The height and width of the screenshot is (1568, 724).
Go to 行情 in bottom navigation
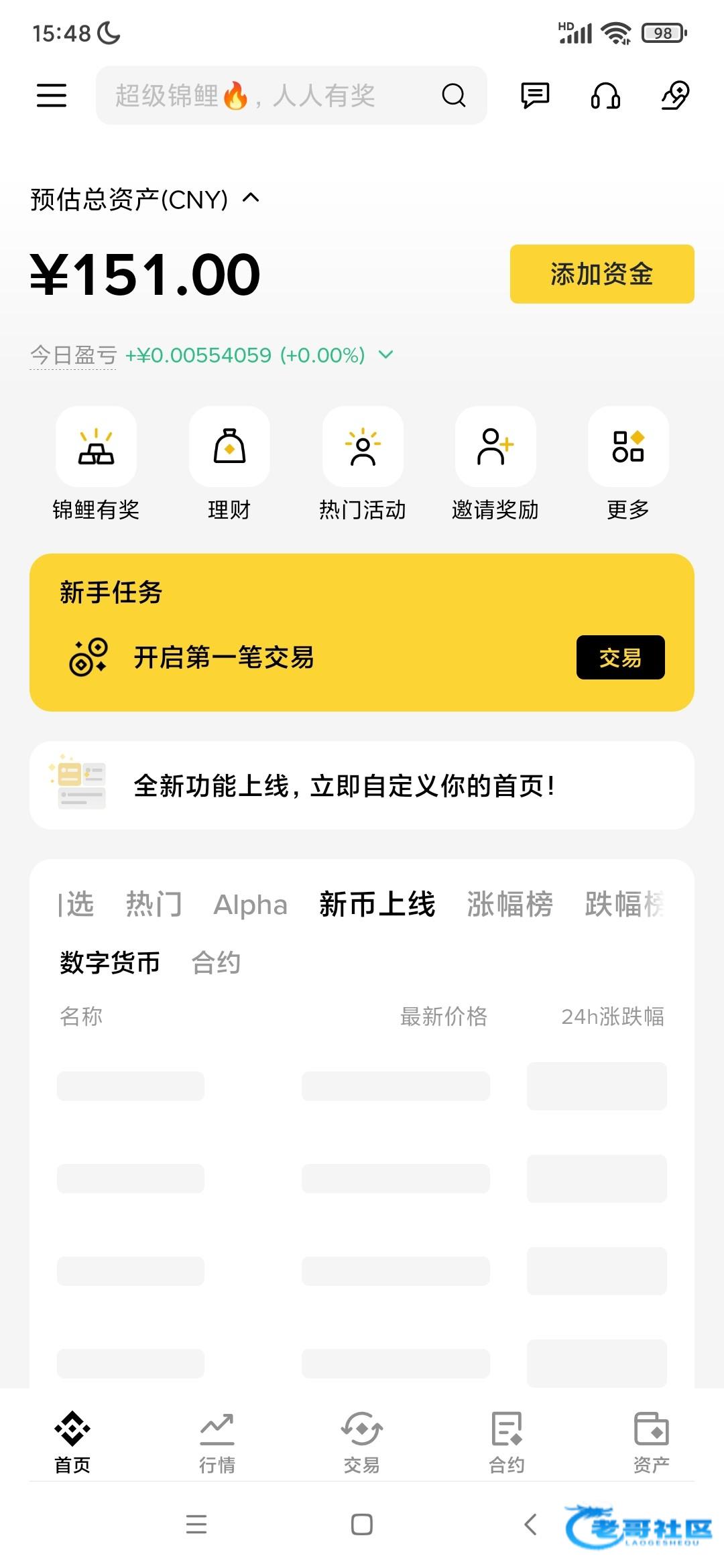pos(217,1441)
